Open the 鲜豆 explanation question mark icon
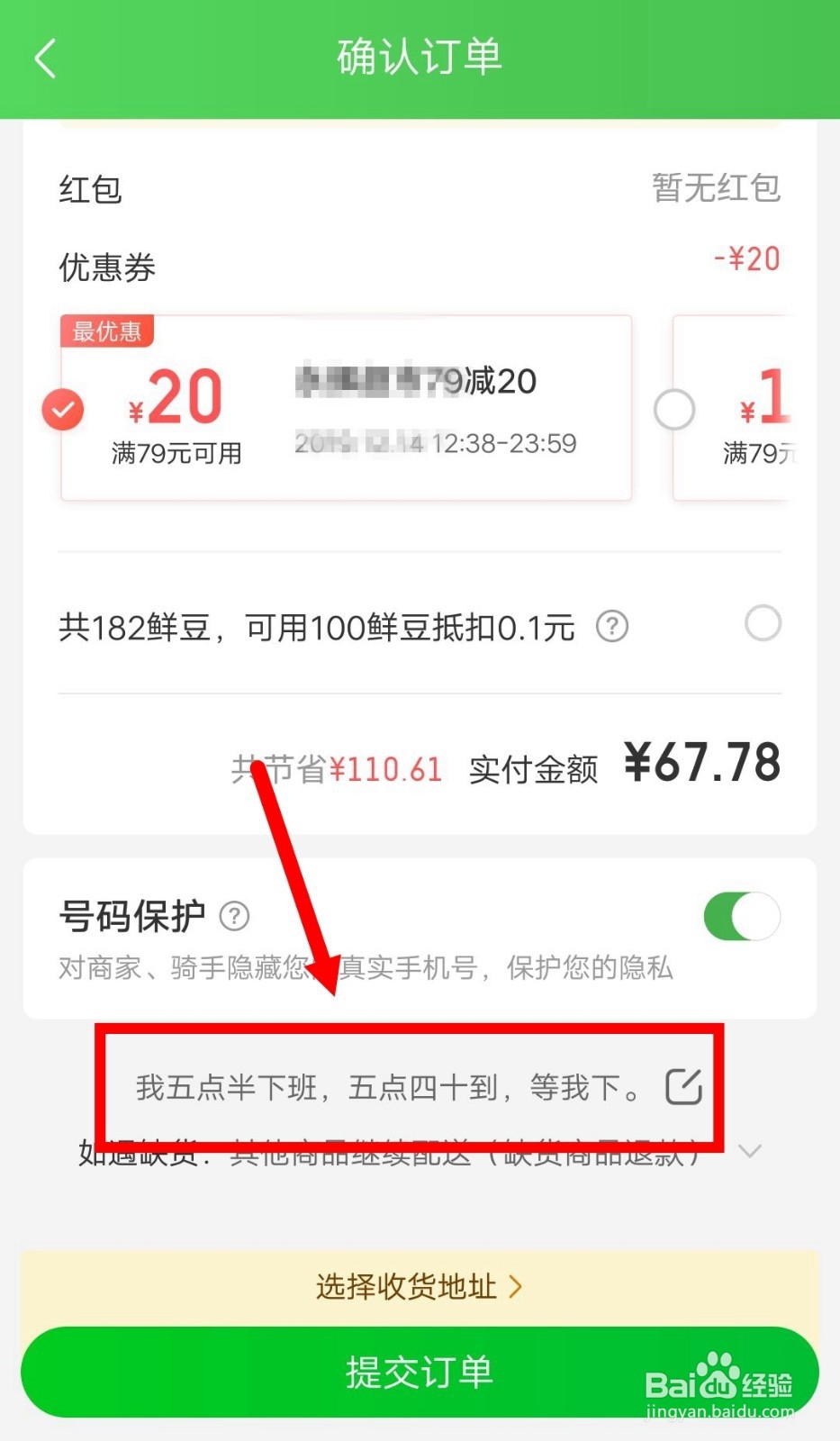The width and height of the screenshot is (840, 1441). 612,627
